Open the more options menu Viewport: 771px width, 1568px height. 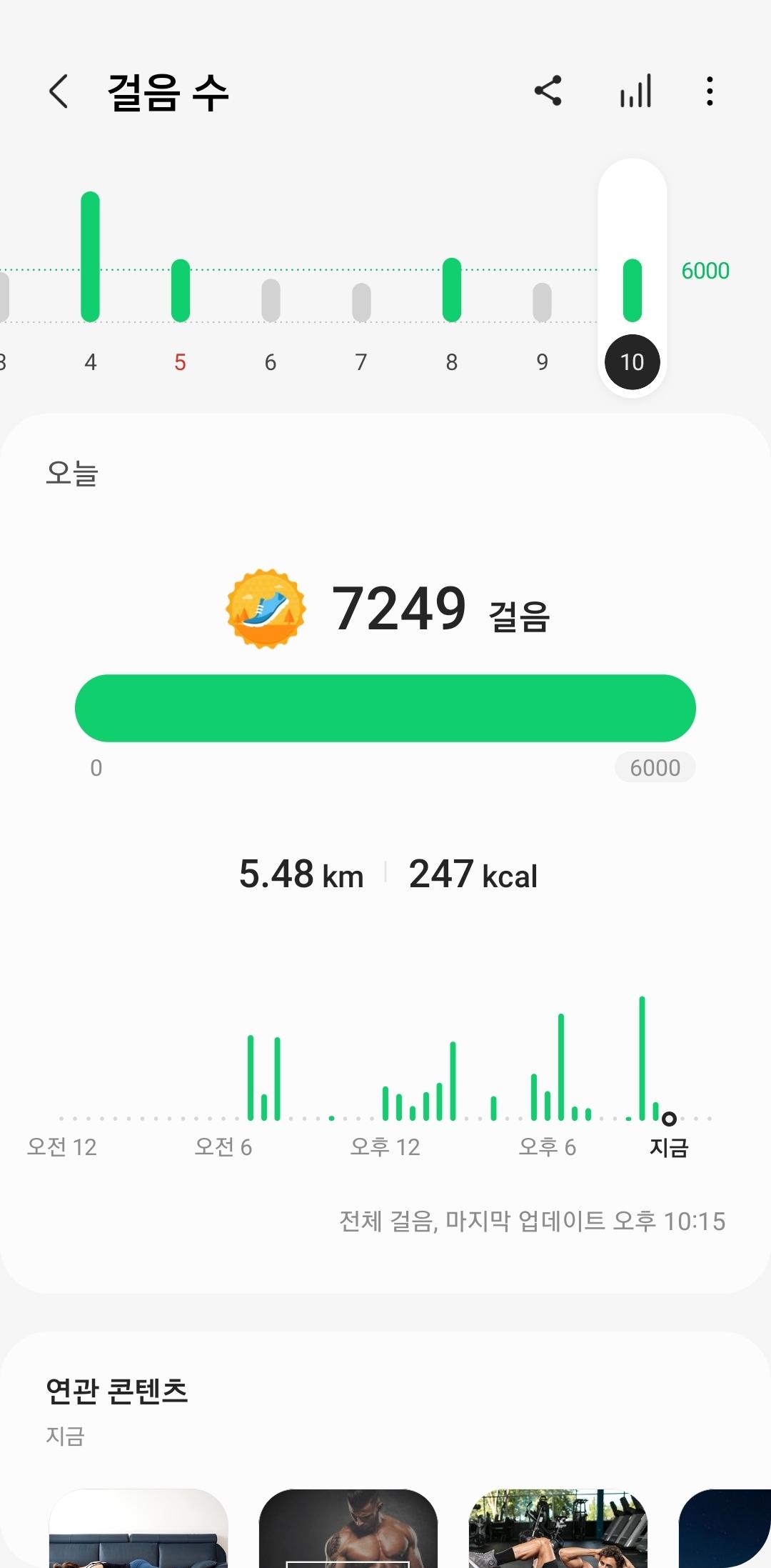pyautogui.click(x=709, y=91)
